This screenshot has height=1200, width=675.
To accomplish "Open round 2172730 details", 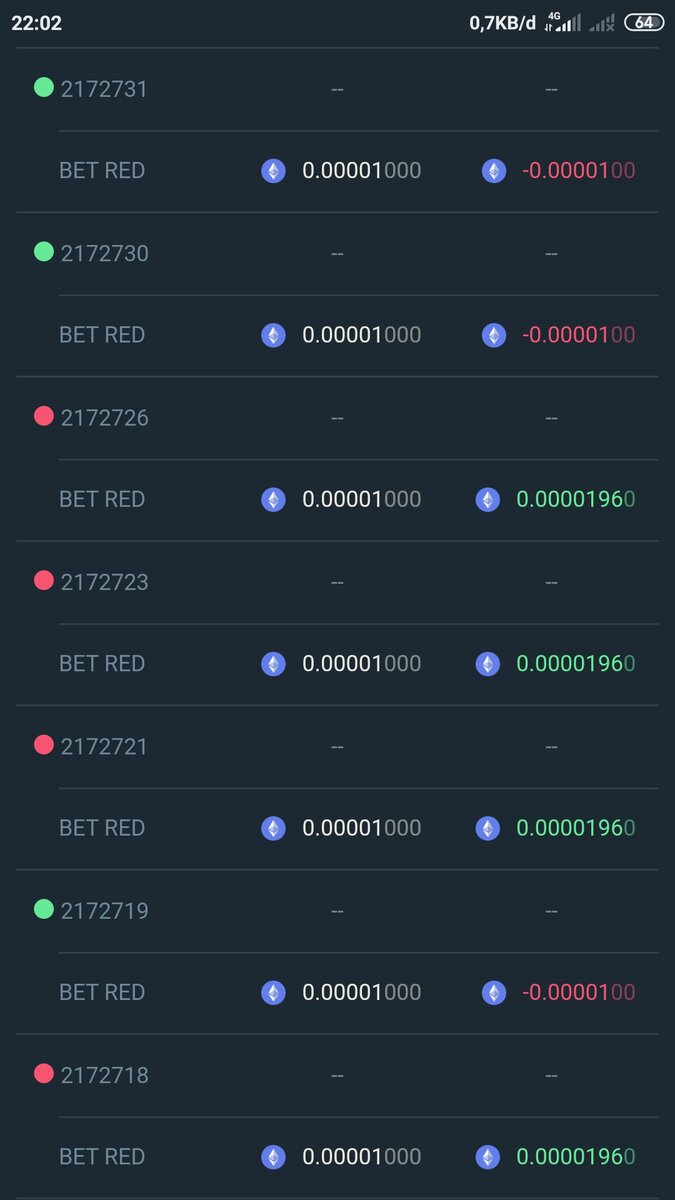I will coord(104,253).
